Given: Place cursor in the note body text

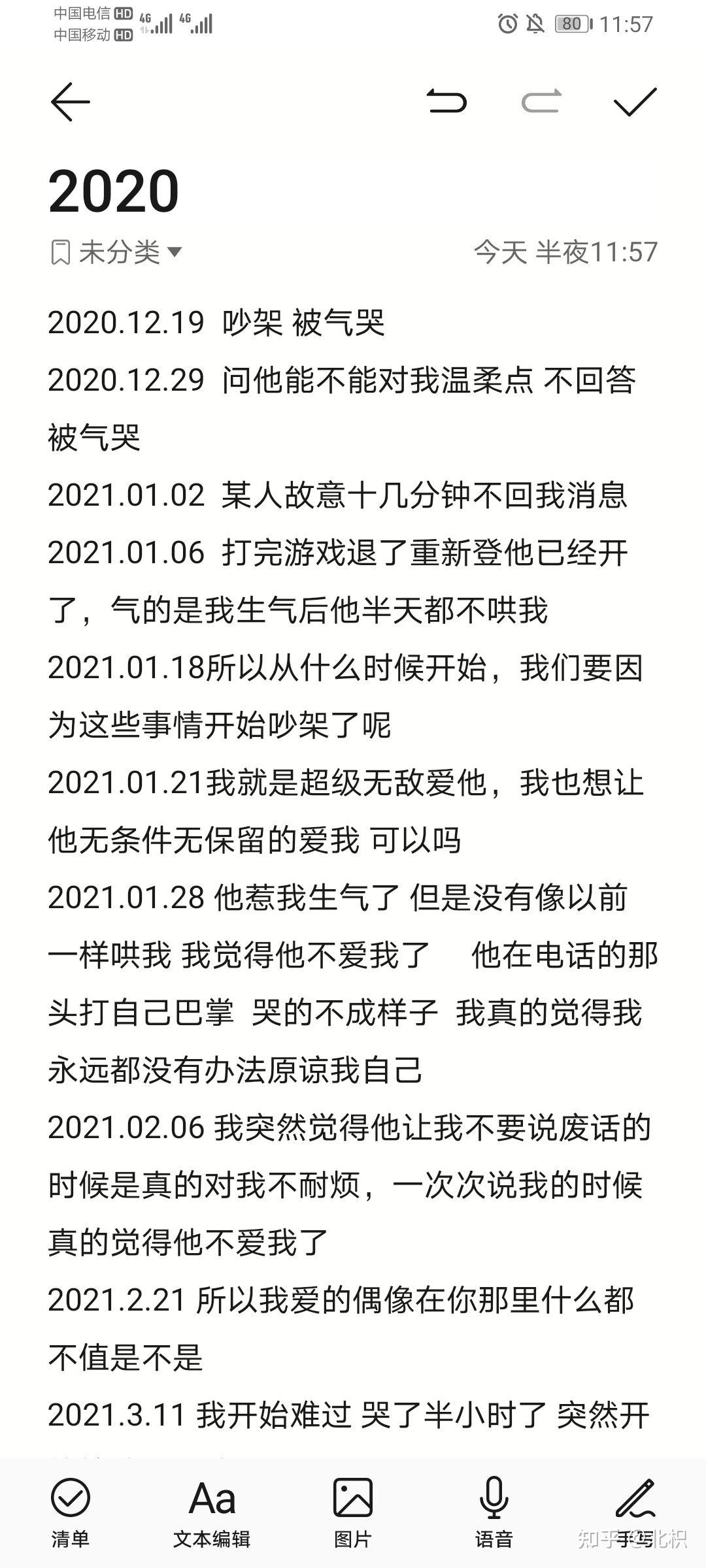Looking at the screenshot, I should click(x=353, y=869).
